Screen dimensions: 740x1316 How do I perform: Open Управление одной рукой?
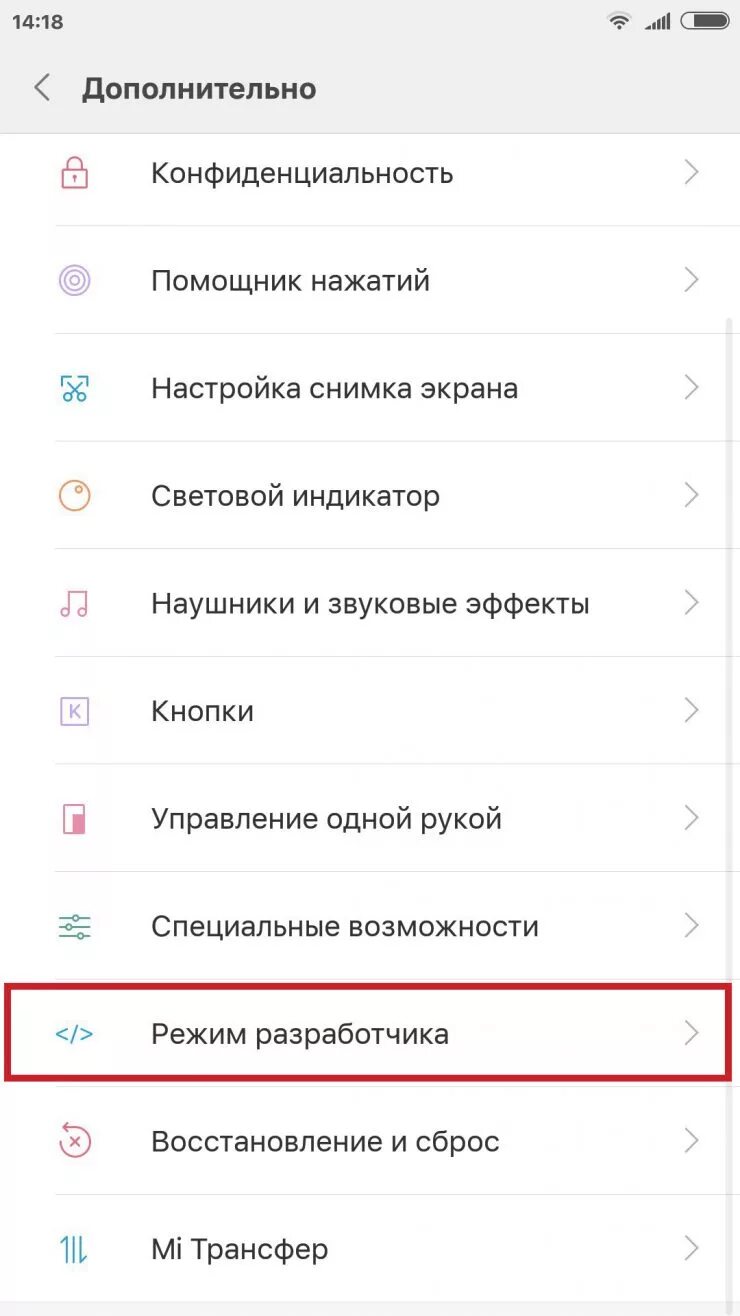(x=370, y=819)
